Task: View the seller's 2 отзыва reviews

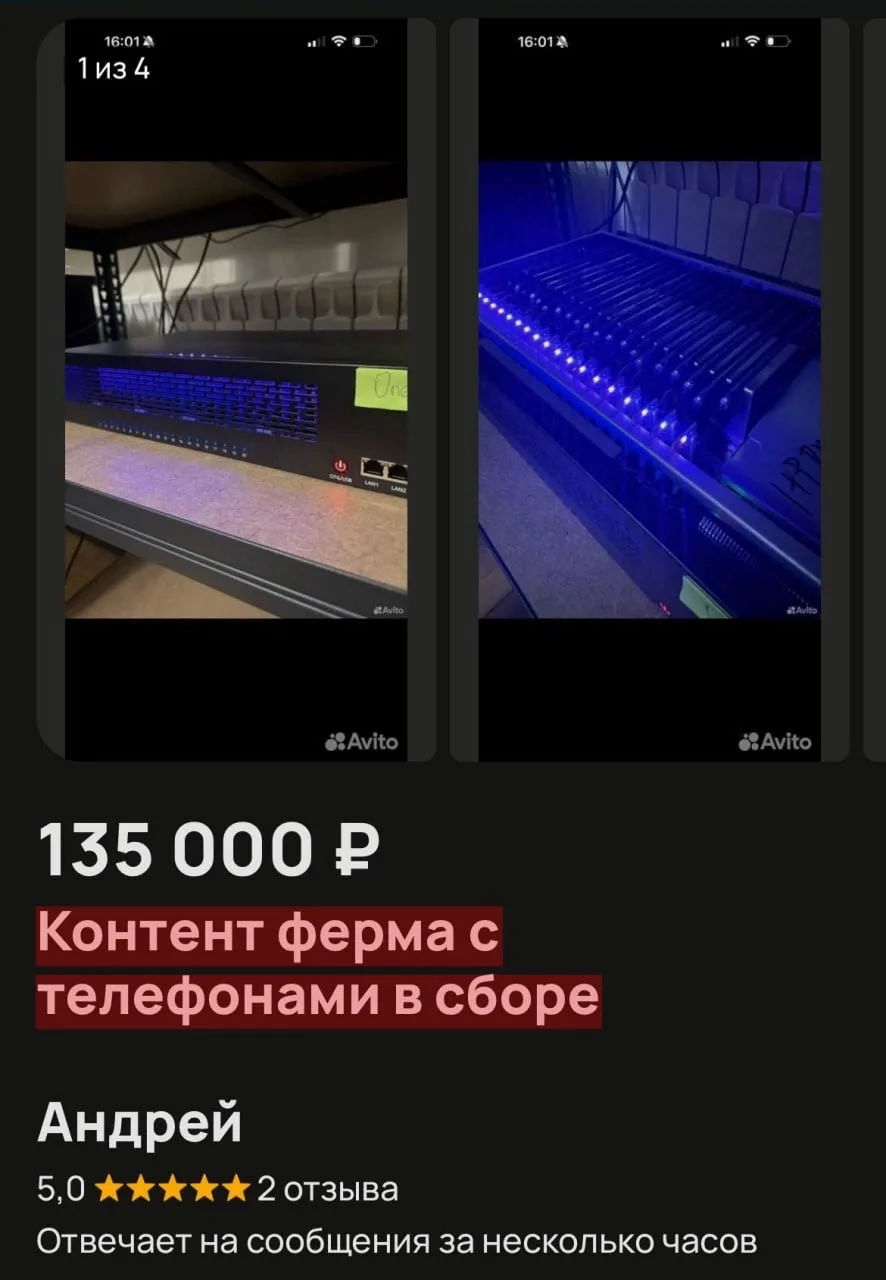Action: pyautogui.click(x=328, y=1189)
